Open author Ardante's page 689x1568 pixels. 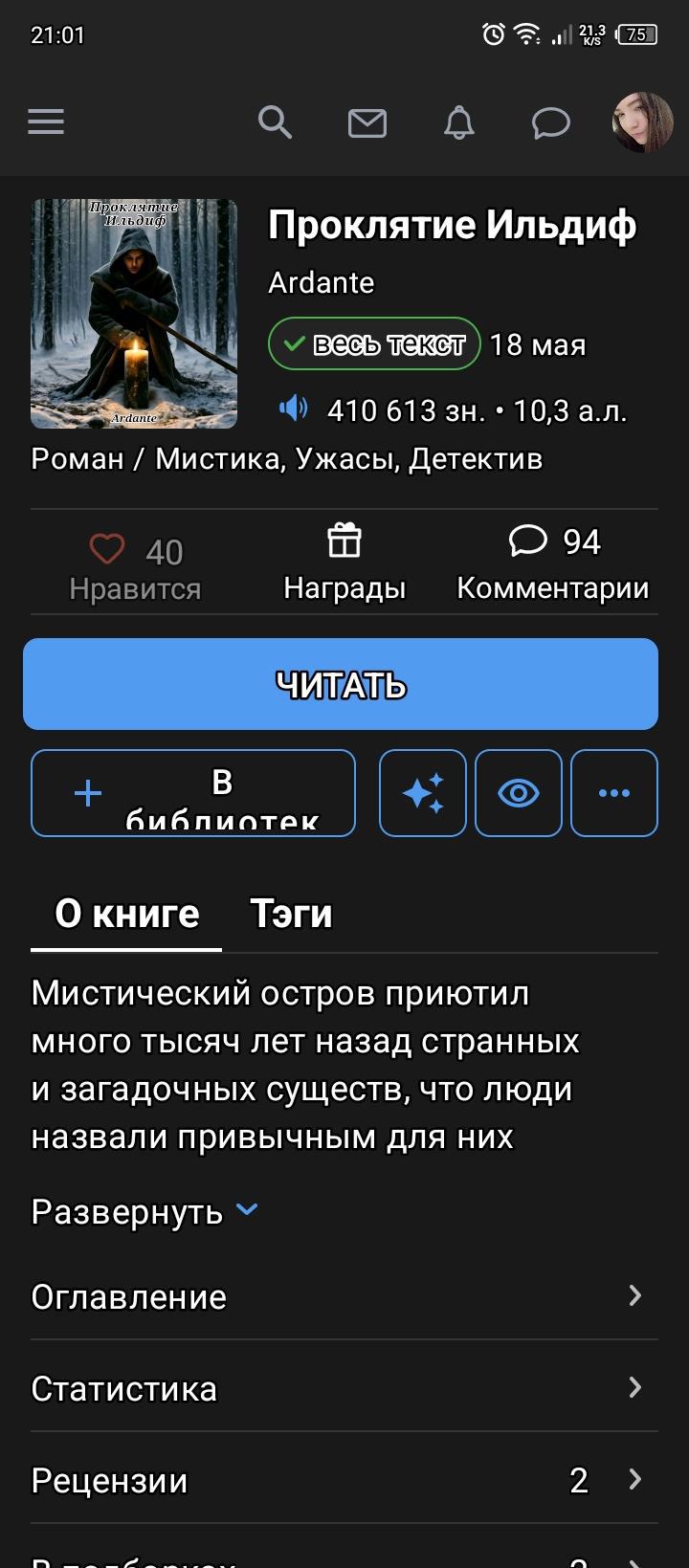(x=322, y=283)
